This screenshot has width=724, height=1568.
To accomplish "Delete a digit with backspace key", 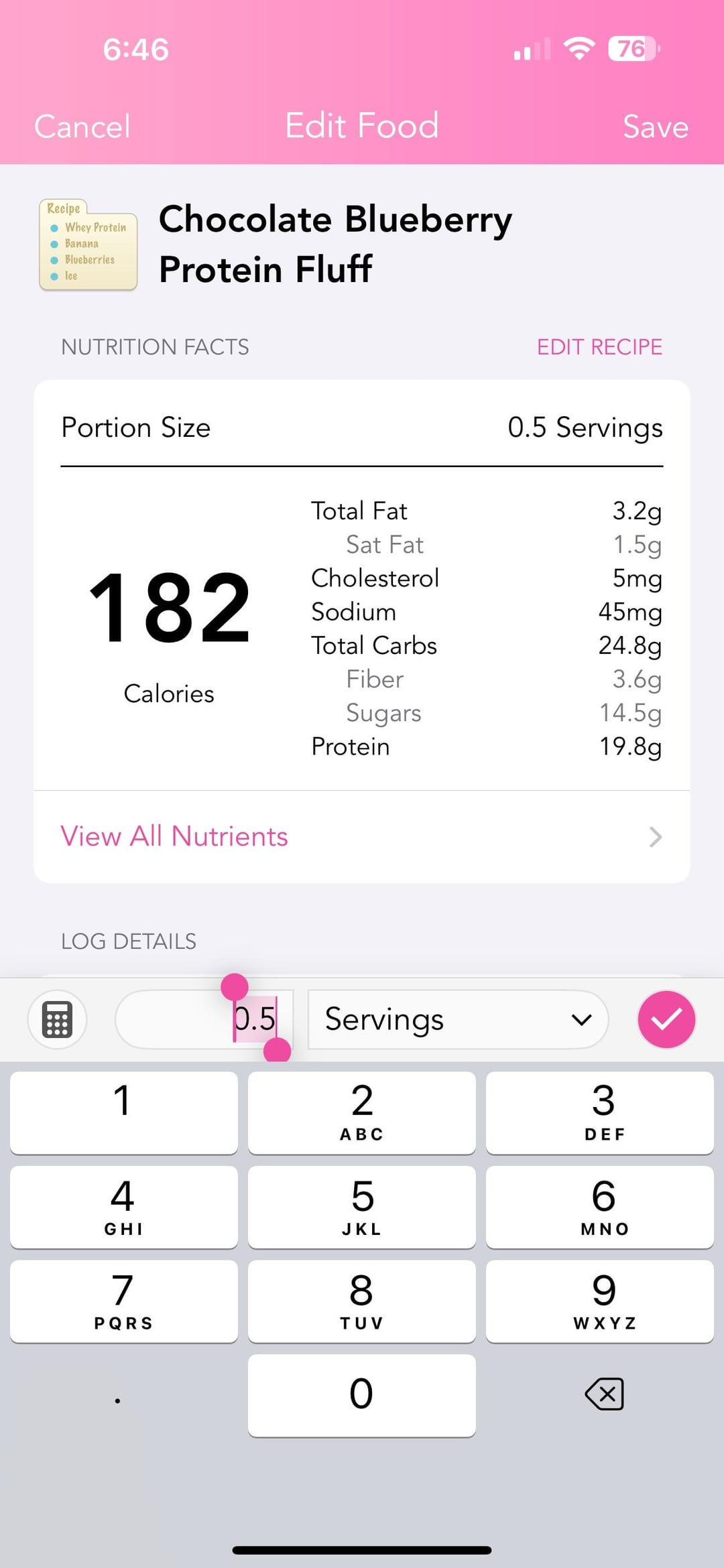I will 604,1394.
